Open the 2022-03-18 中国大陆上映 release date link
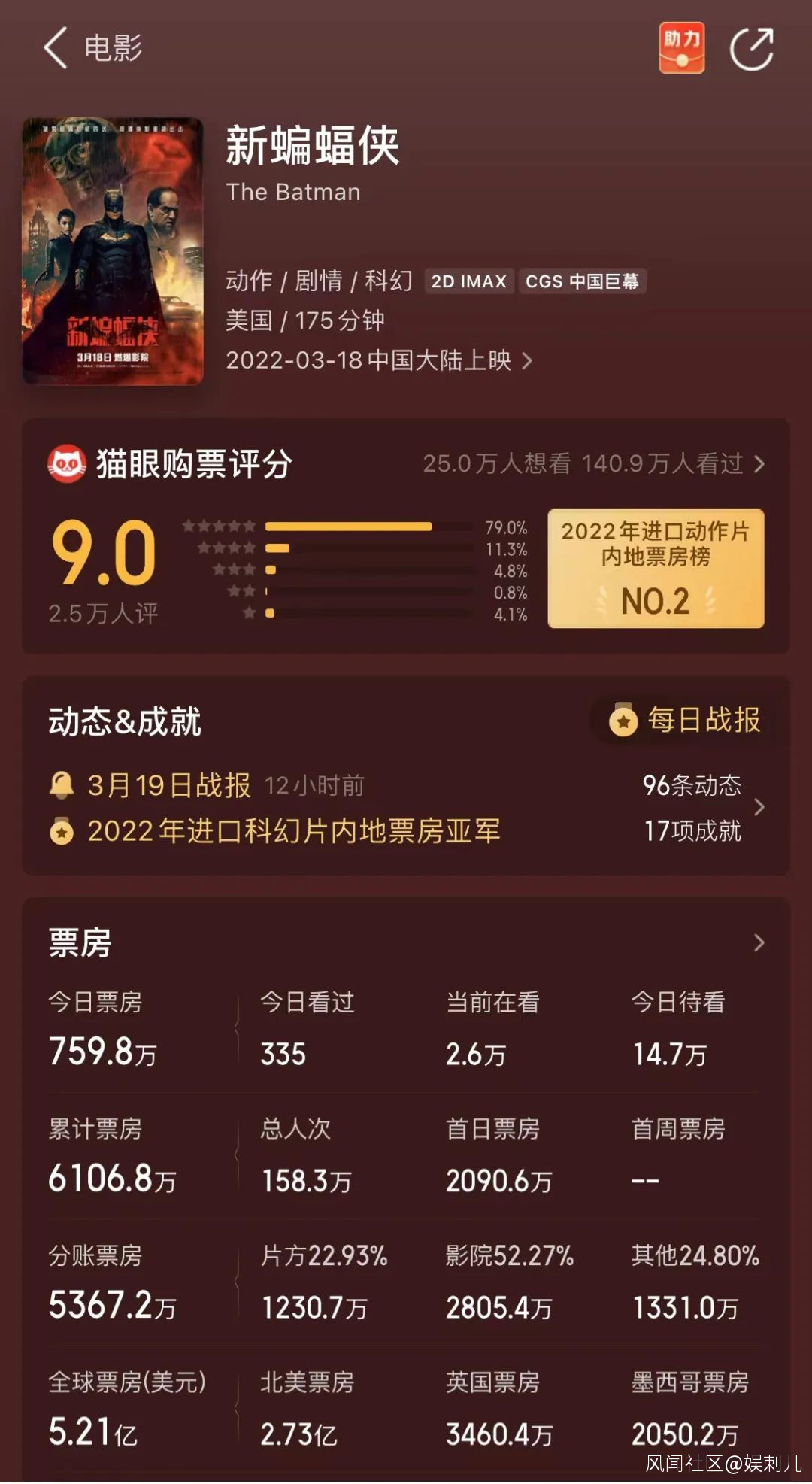Screen dimensions: 812x1484 380,360
